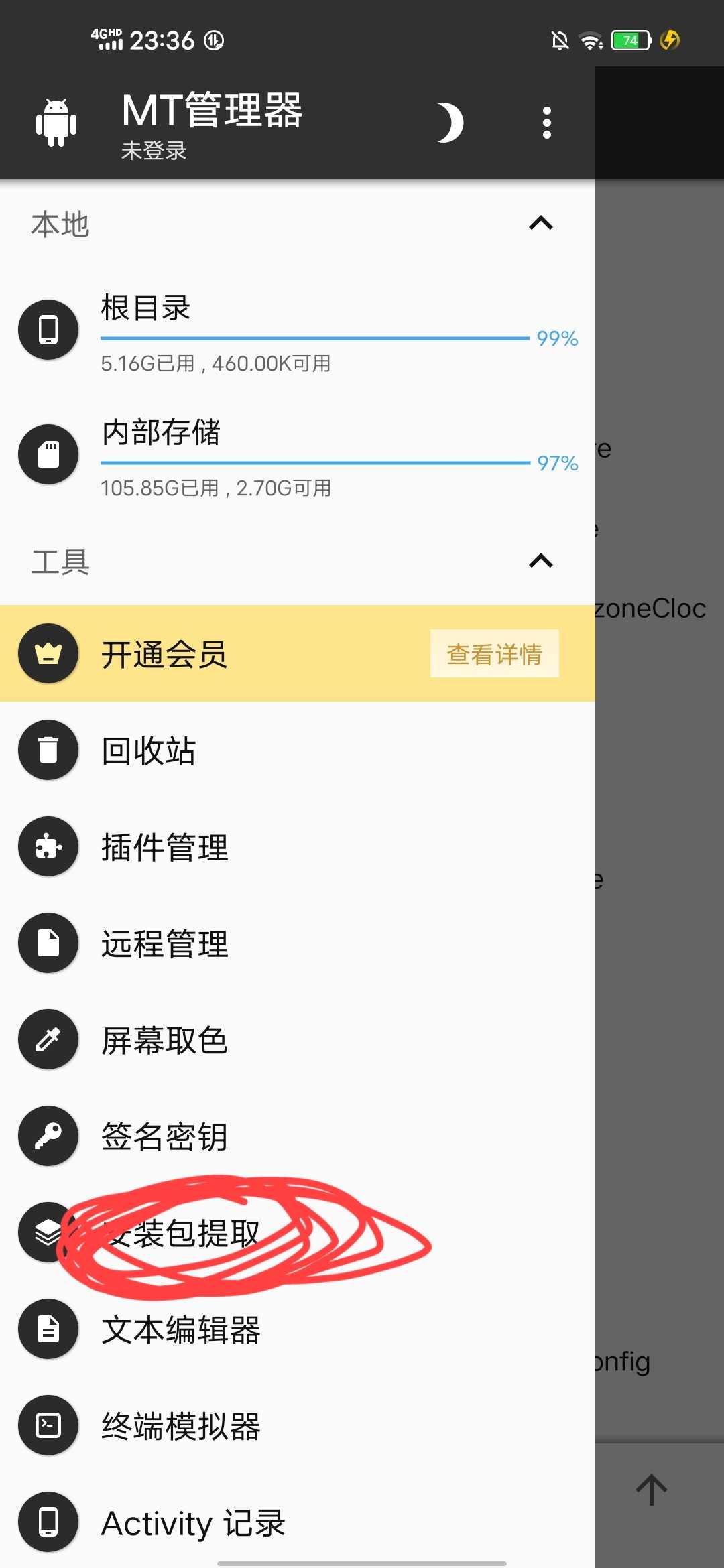Open 远程管理

click(x=298, y=943)
